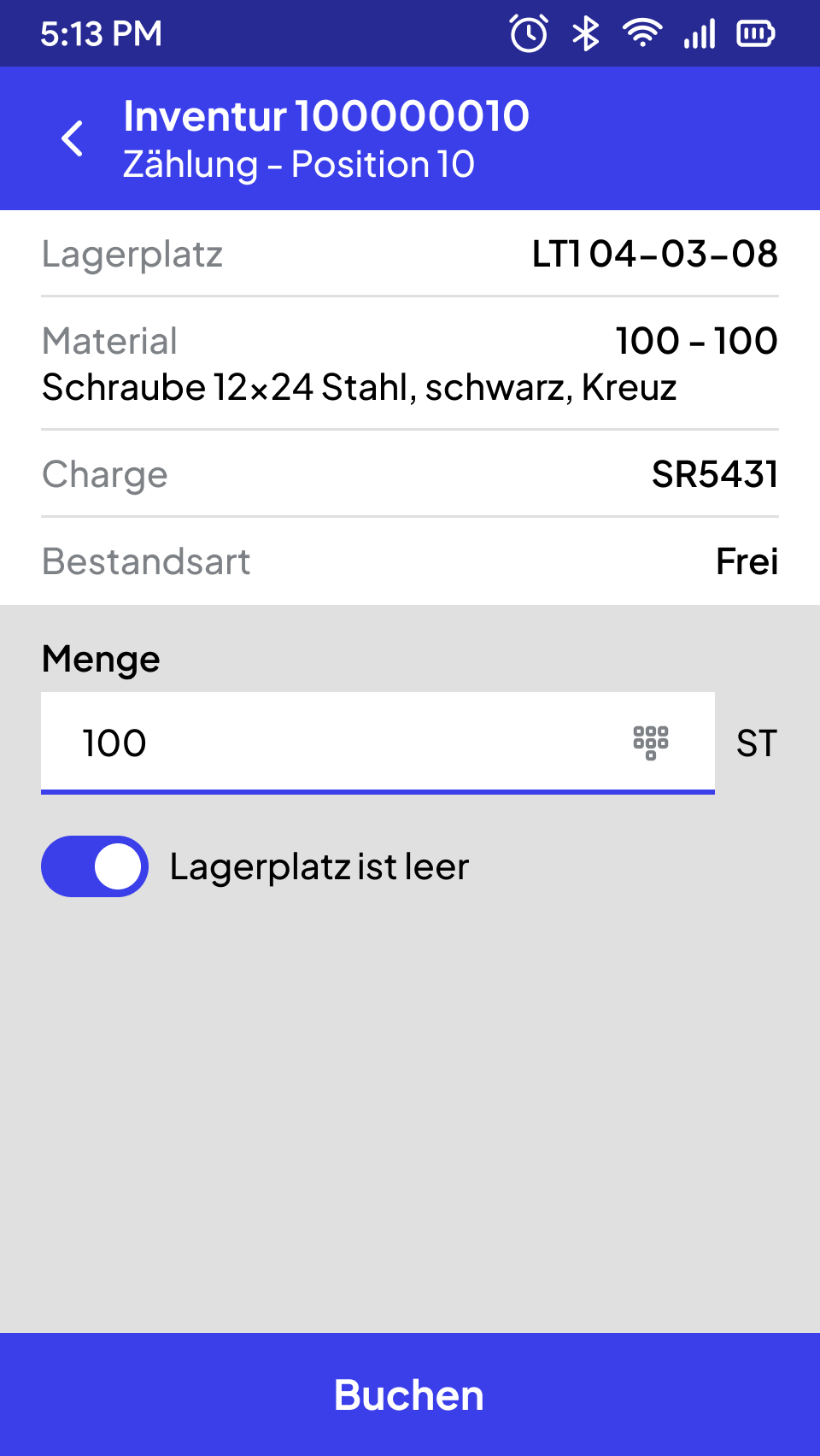
Task: Tap the Menge quantity input field
Action: point(378,743)
